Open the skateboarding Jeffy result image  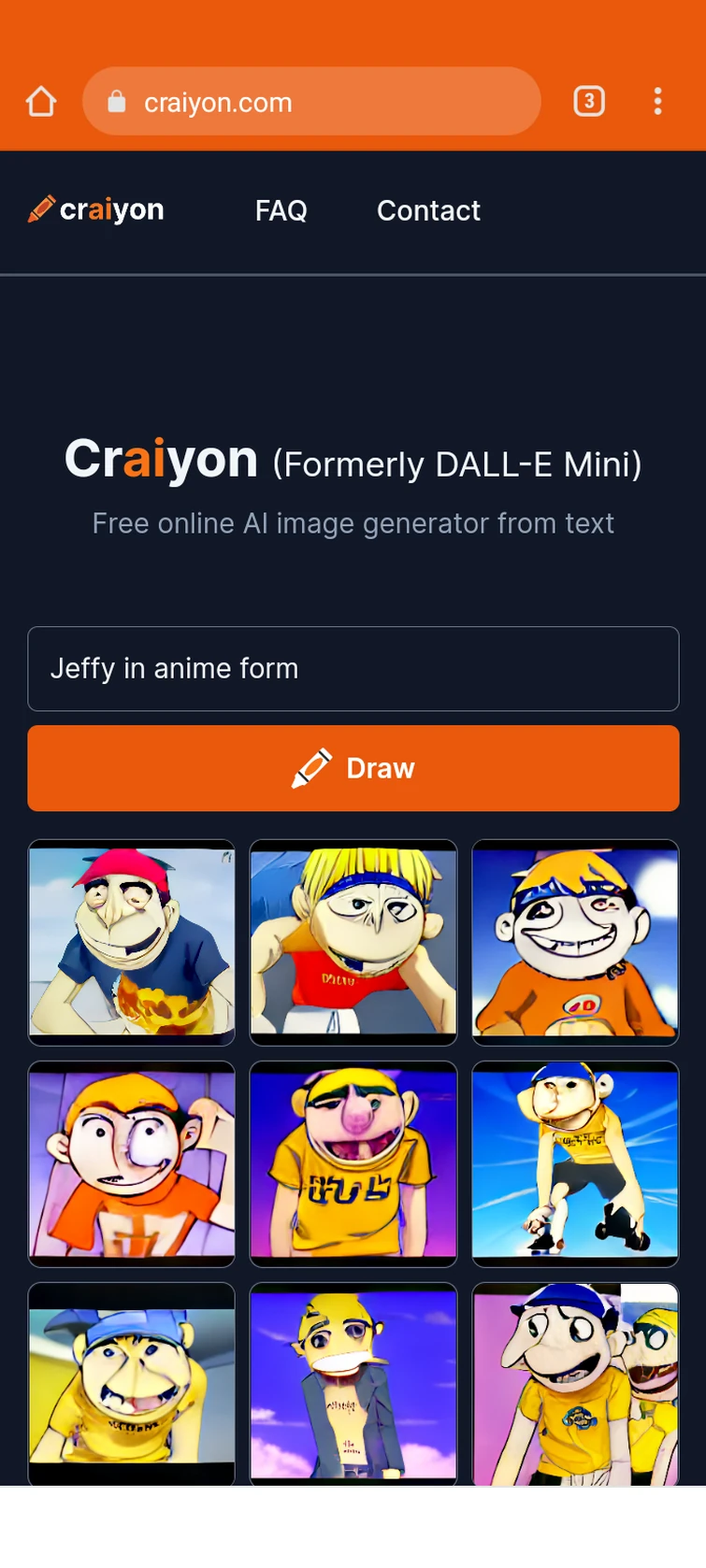pos(574,1164)
